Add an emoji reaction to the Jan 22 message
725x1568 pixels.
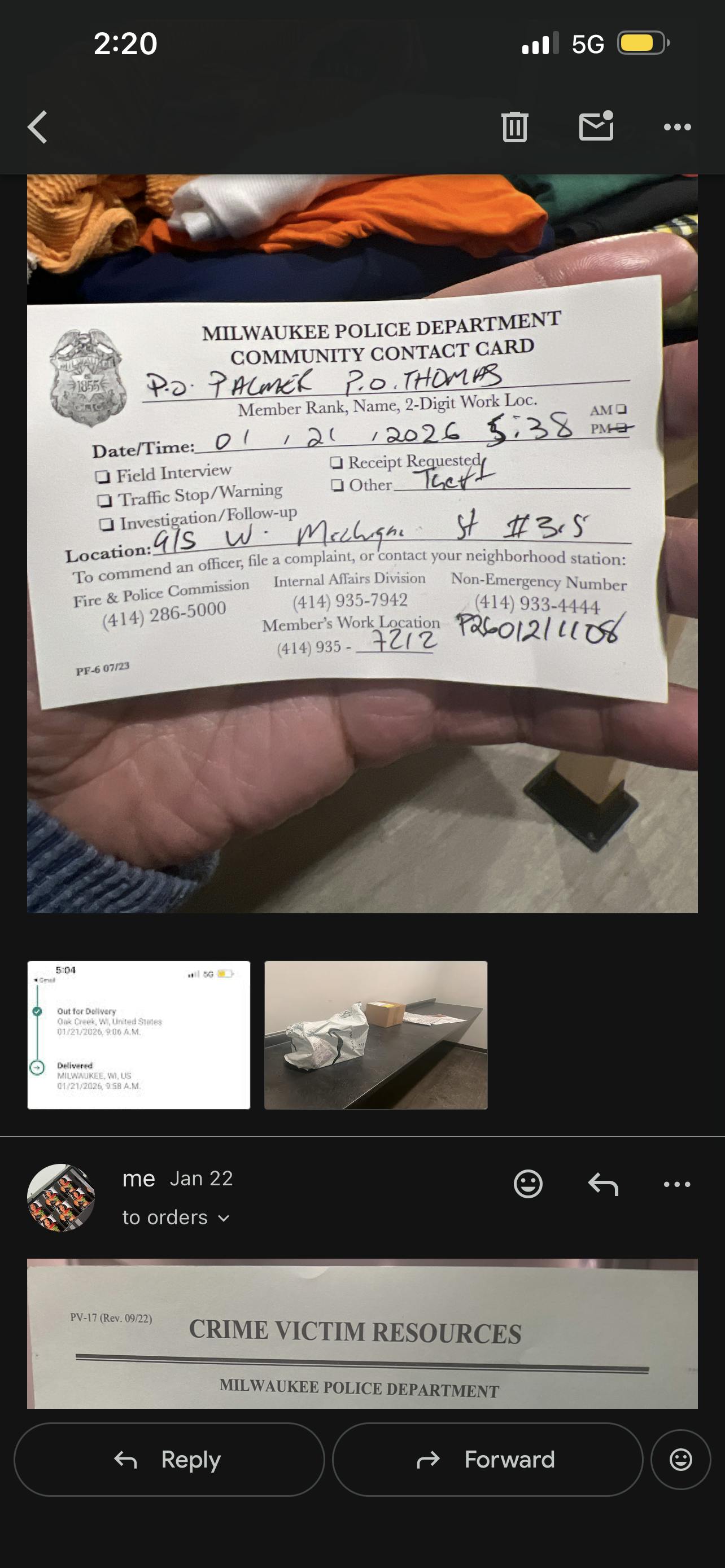pos(528,1184)
